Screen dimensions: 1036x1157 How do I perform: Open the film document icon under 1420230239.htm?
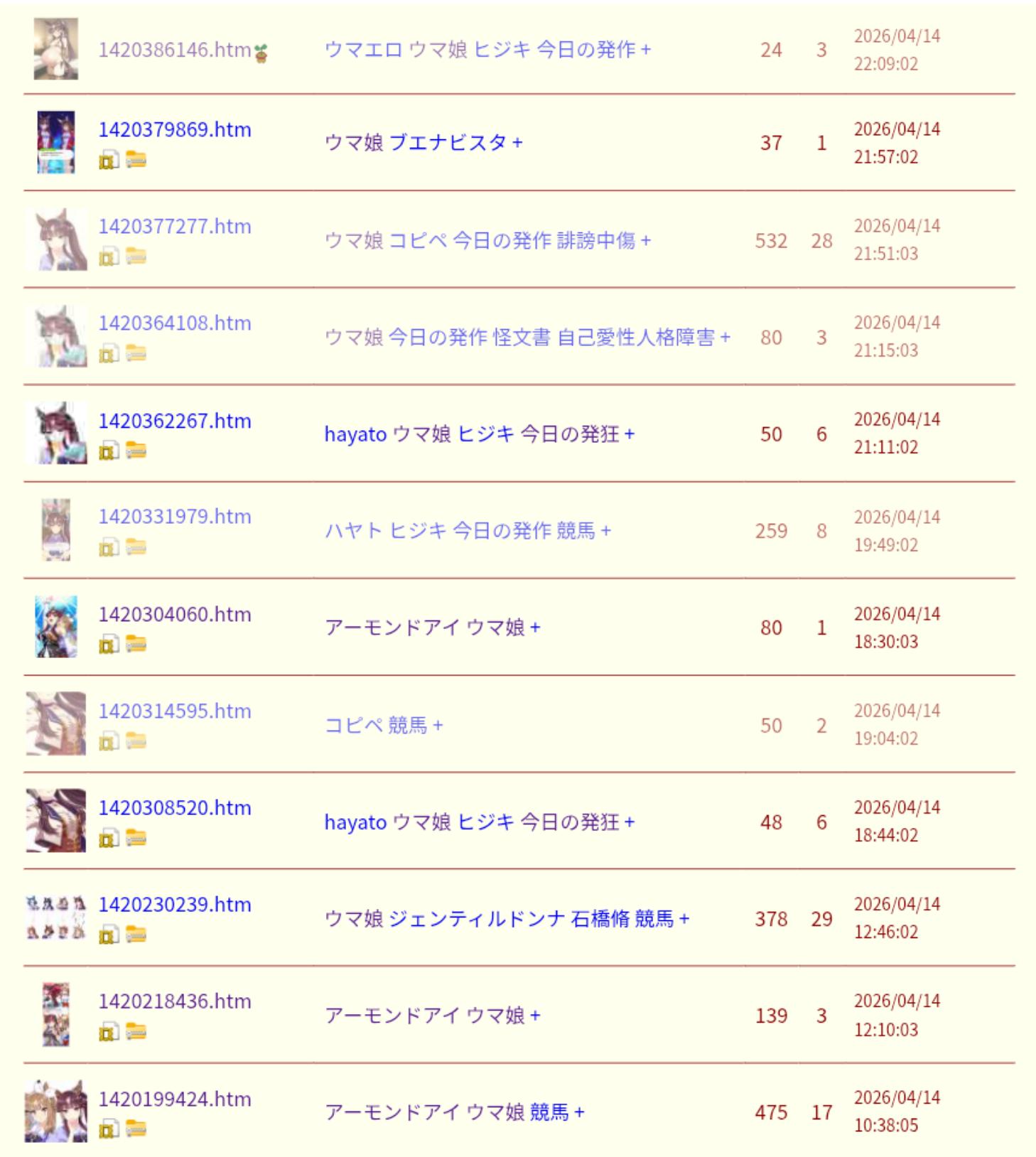[109, 935]
